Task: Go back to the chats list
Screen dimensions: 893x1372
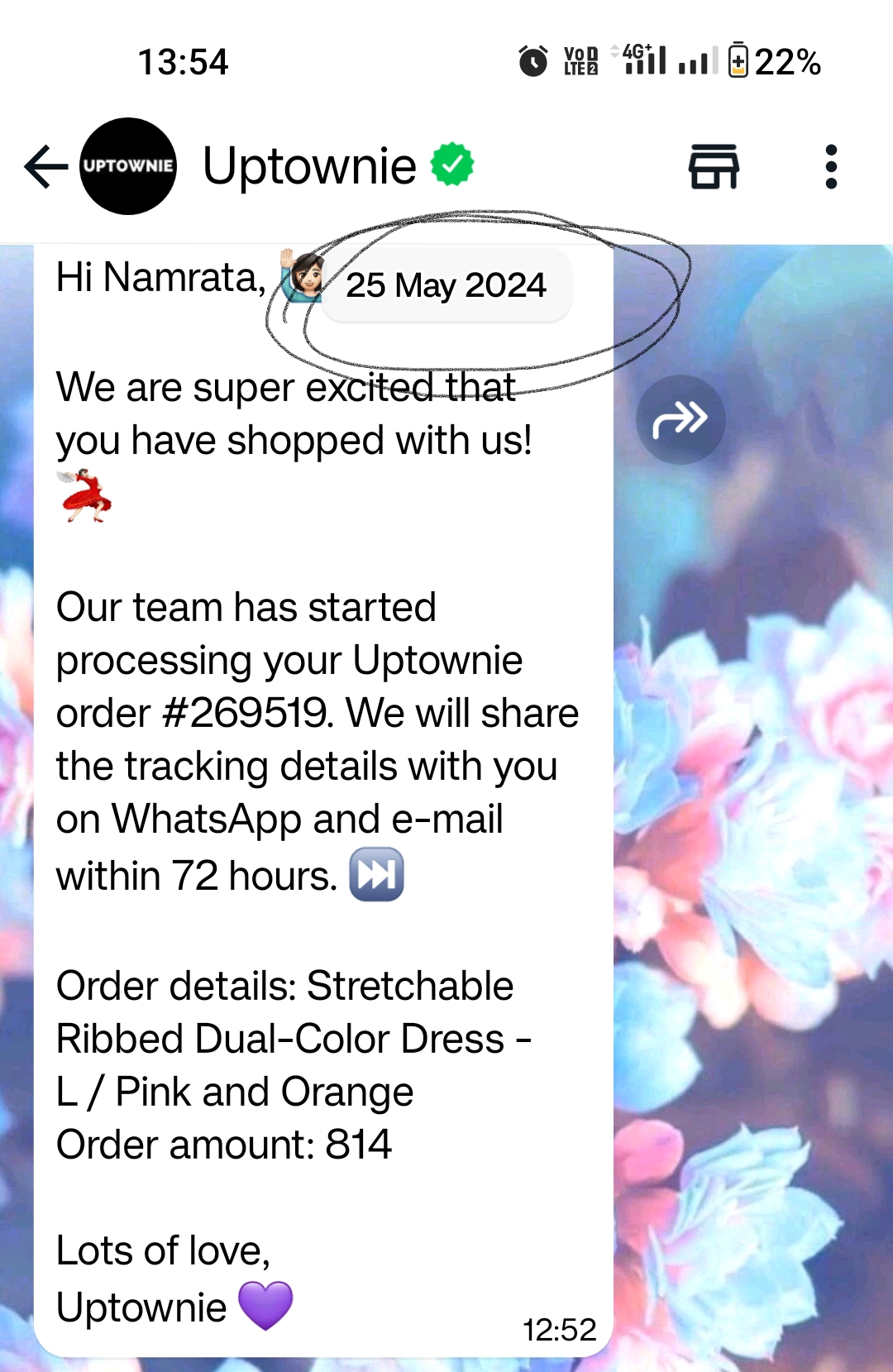Action: [46, 167]
